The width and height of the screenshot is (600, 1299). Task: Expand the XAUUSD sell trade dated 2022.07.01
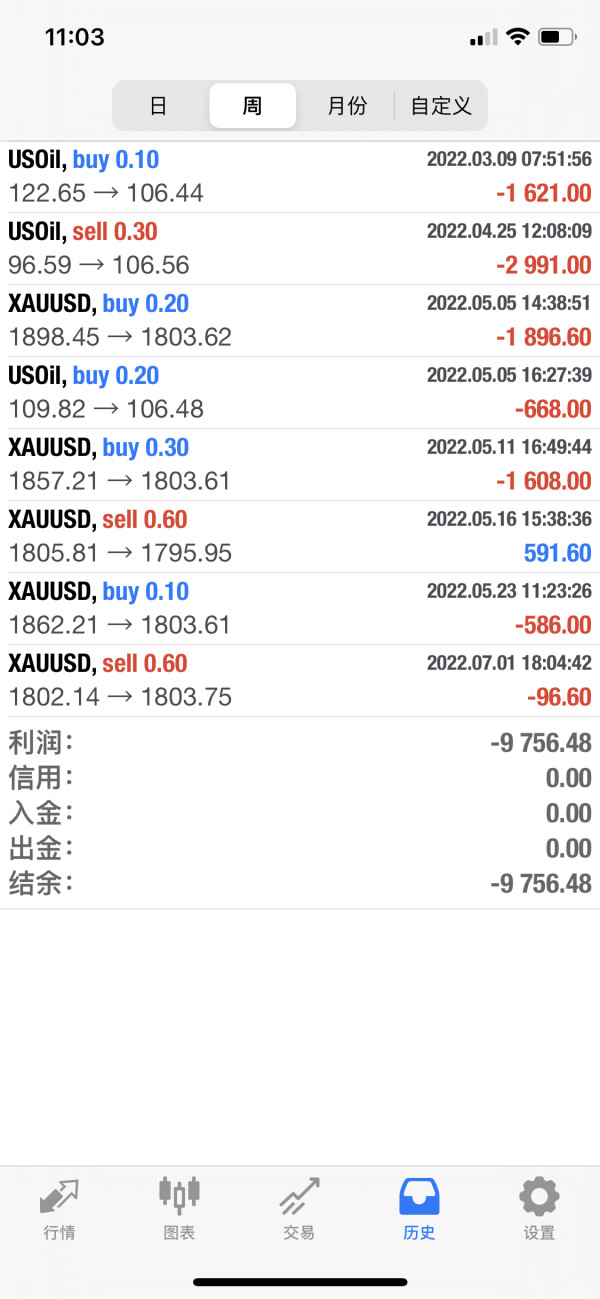click(x=300, y=681)
